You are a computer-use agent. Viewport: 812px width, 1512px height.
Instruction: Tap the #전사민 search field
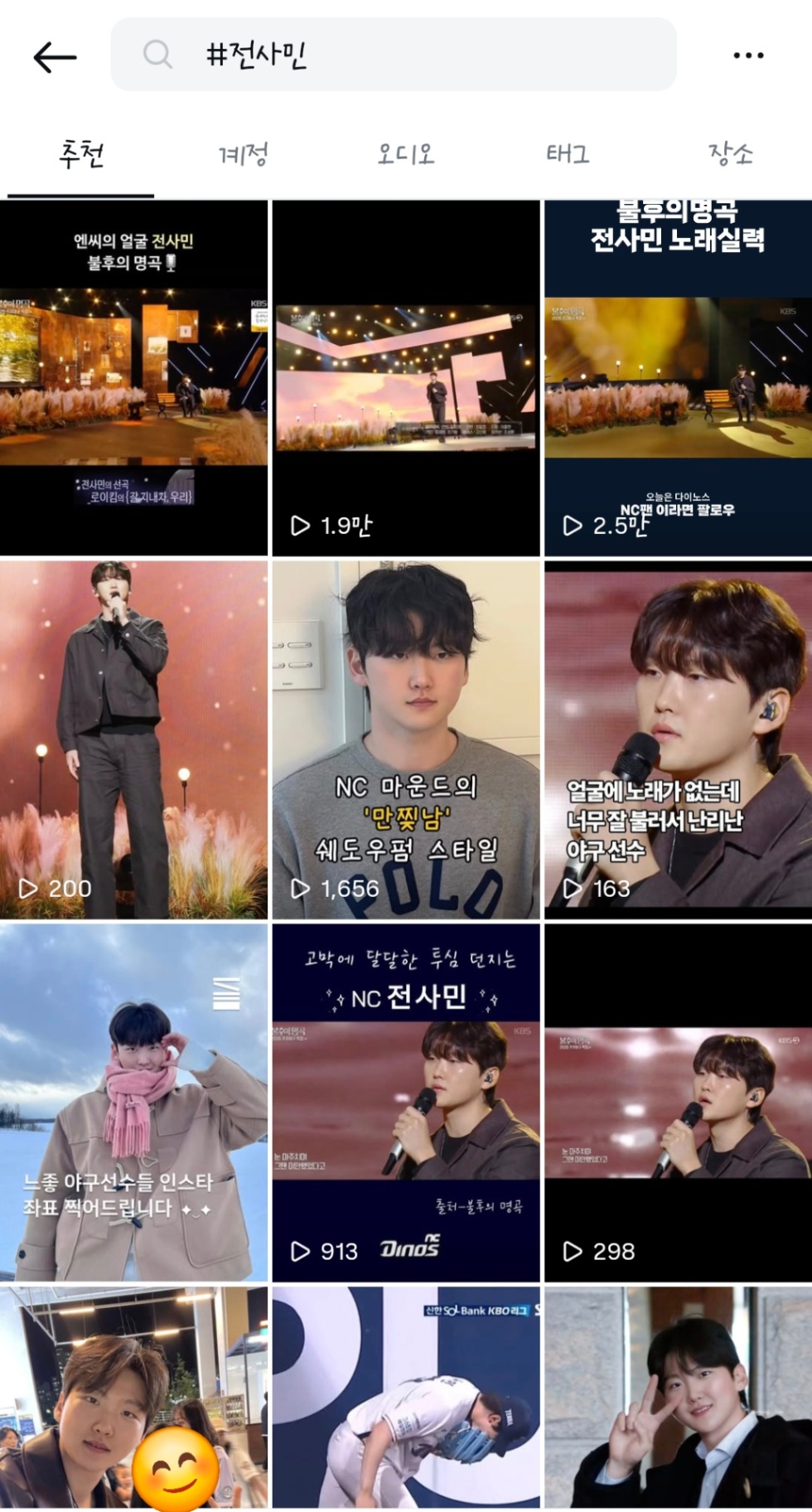click(x=394, y=55)
